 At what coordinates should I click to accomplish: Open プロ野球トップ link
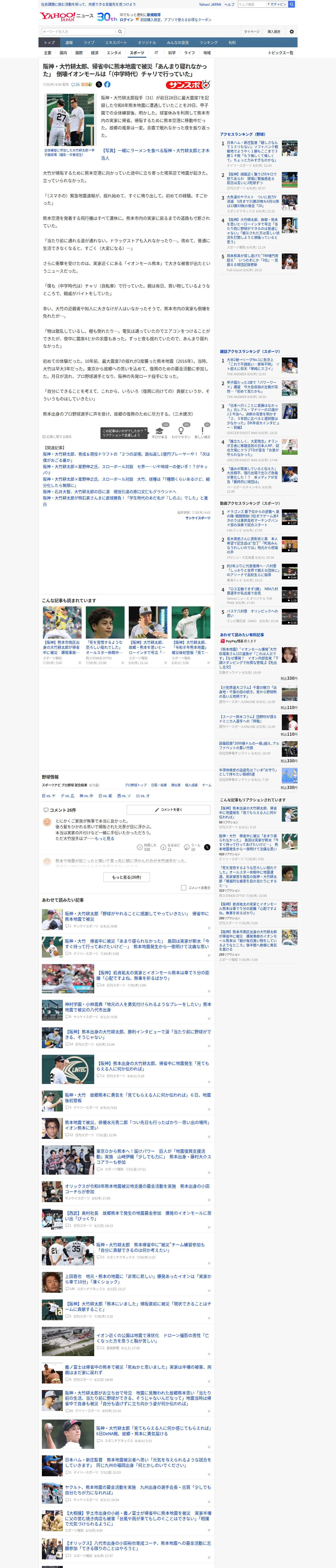[135, 785]
